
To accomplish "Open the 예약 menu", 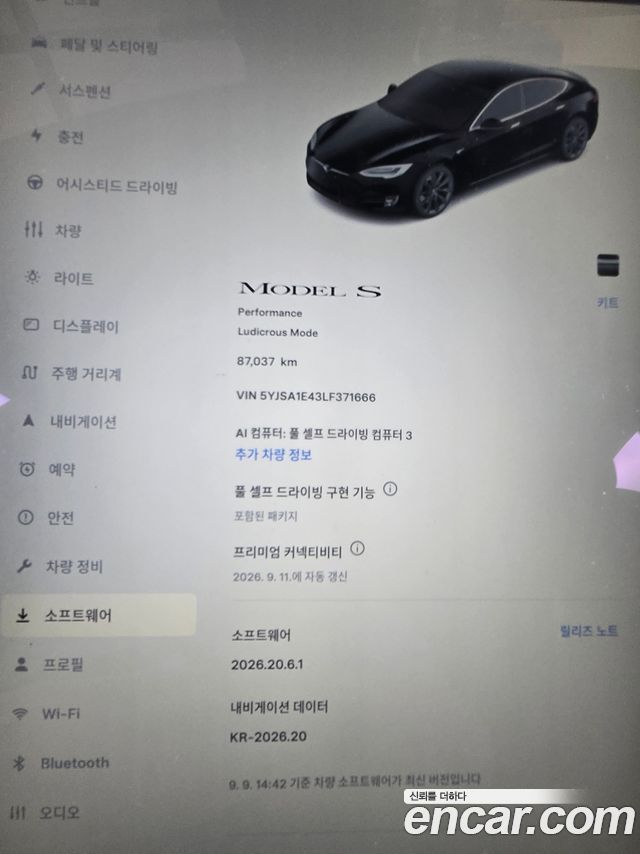I will click(47, 469).
